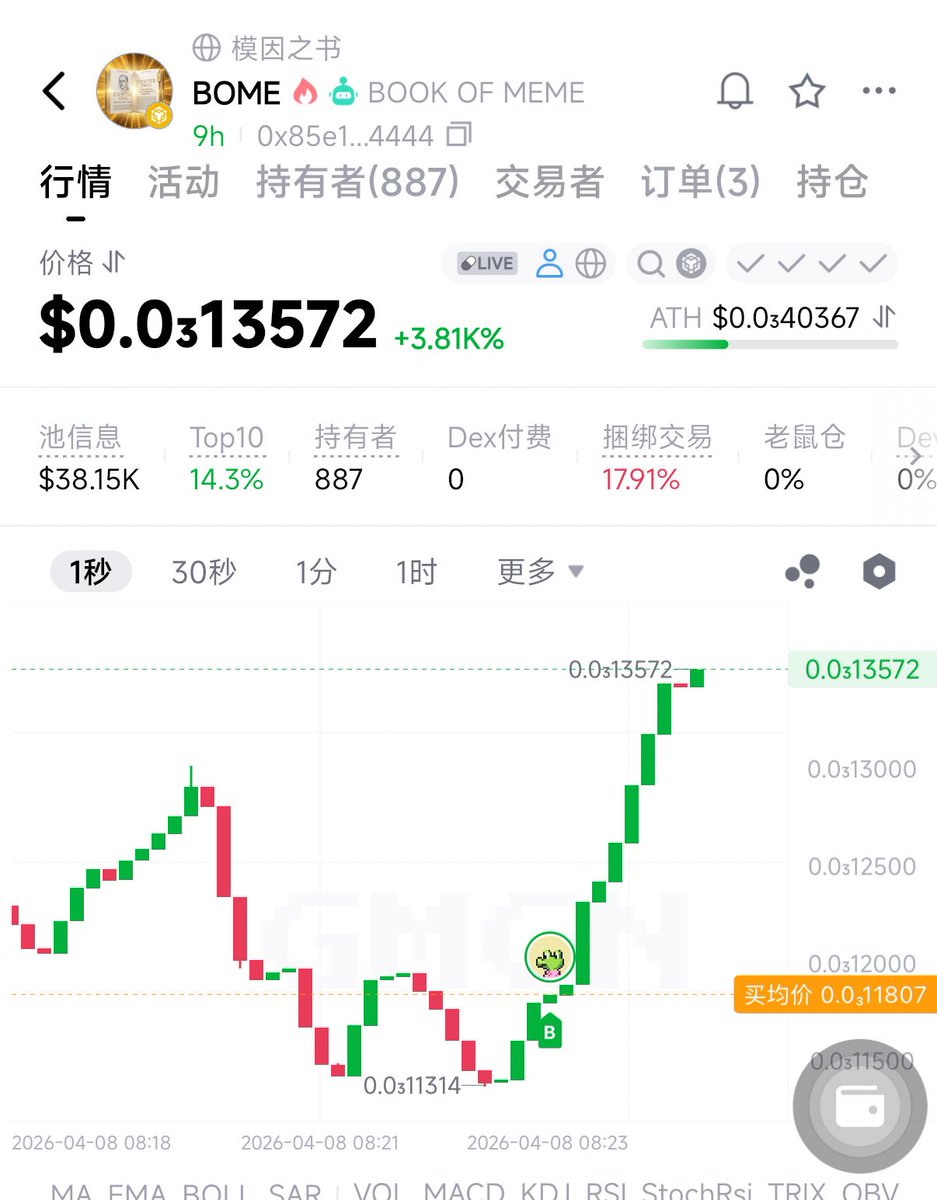
Task: Switch to the 持有者(887) tab
Action: click(x=357, y=183)
